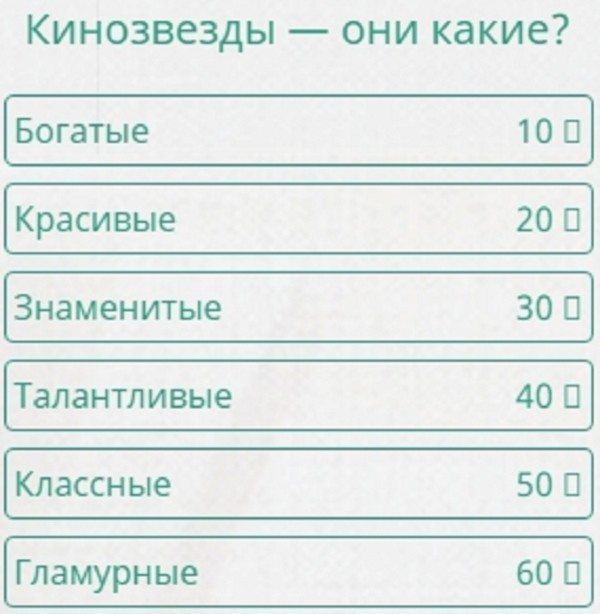Pick the Талантливые answer
This screenshot has height=614, width=600.
coord(297,396)
